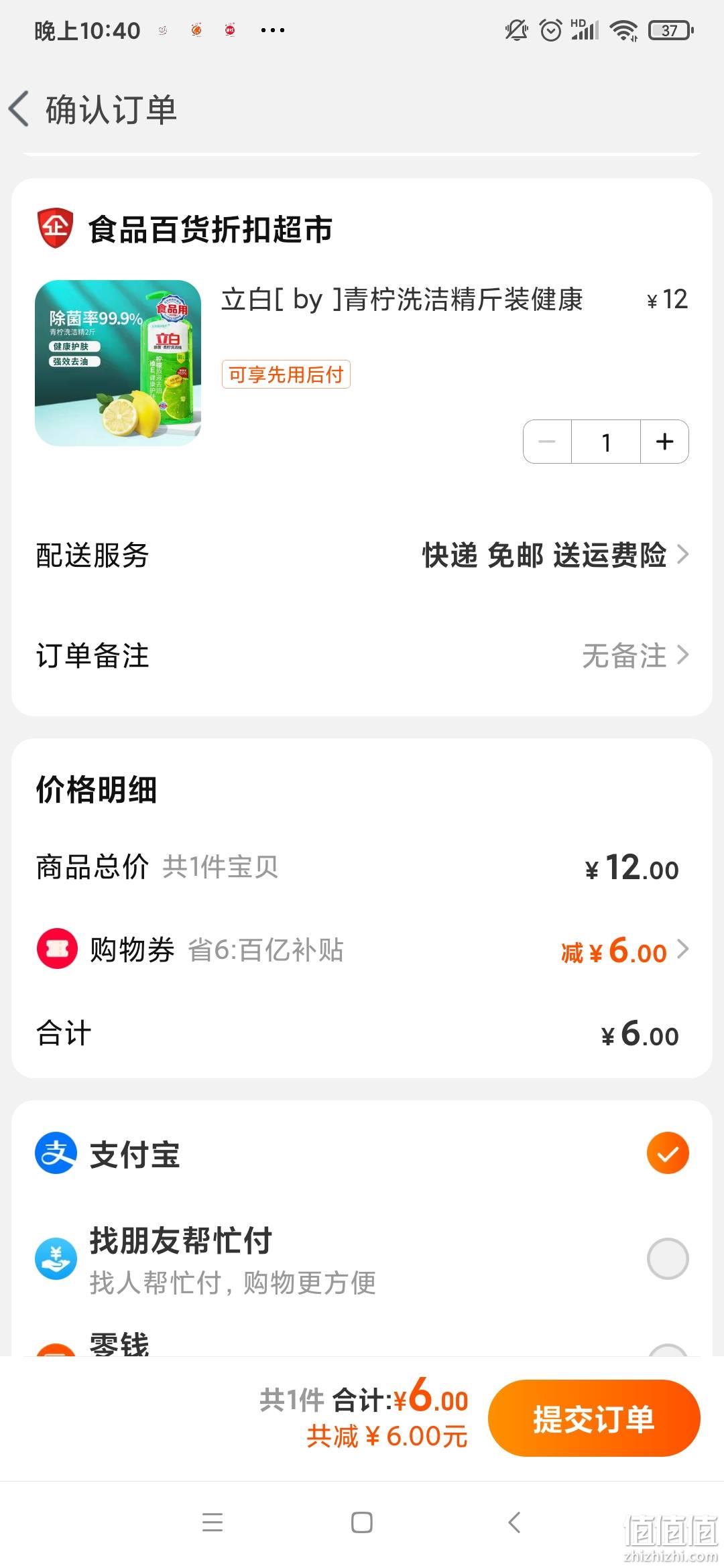Image resolution: width=724 pixels, height=1568 pixels.
Task: Open recent apps from the navigation bar
Action: 212,1522
